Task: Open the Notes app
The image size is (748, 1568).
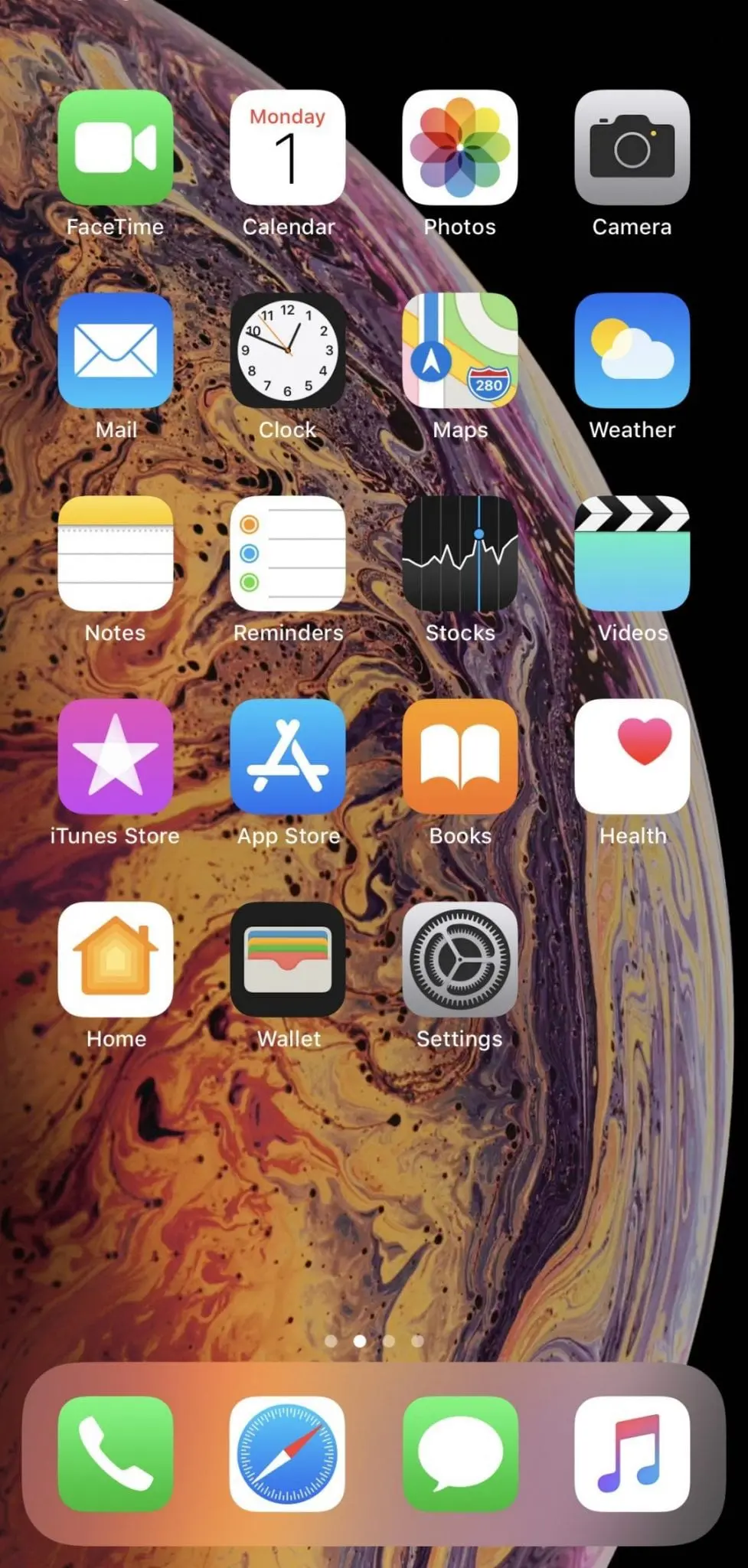Action: (116, 554)
